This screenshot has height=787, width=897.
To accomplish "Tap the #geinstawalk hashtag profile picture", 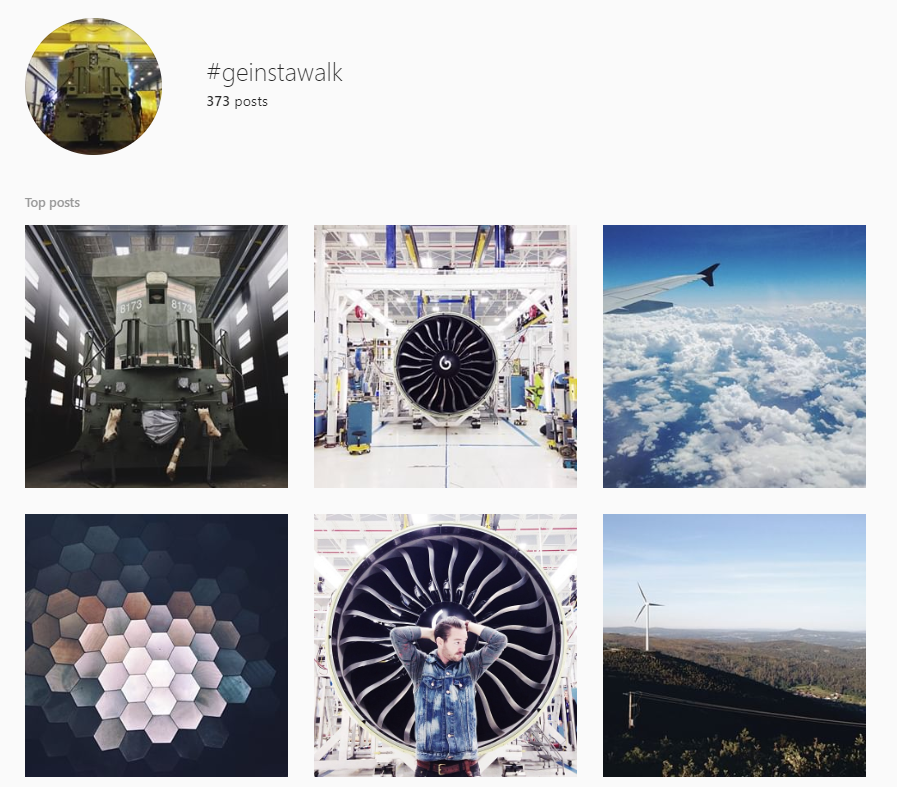I will pyautogui.click(x=93, y=86).
